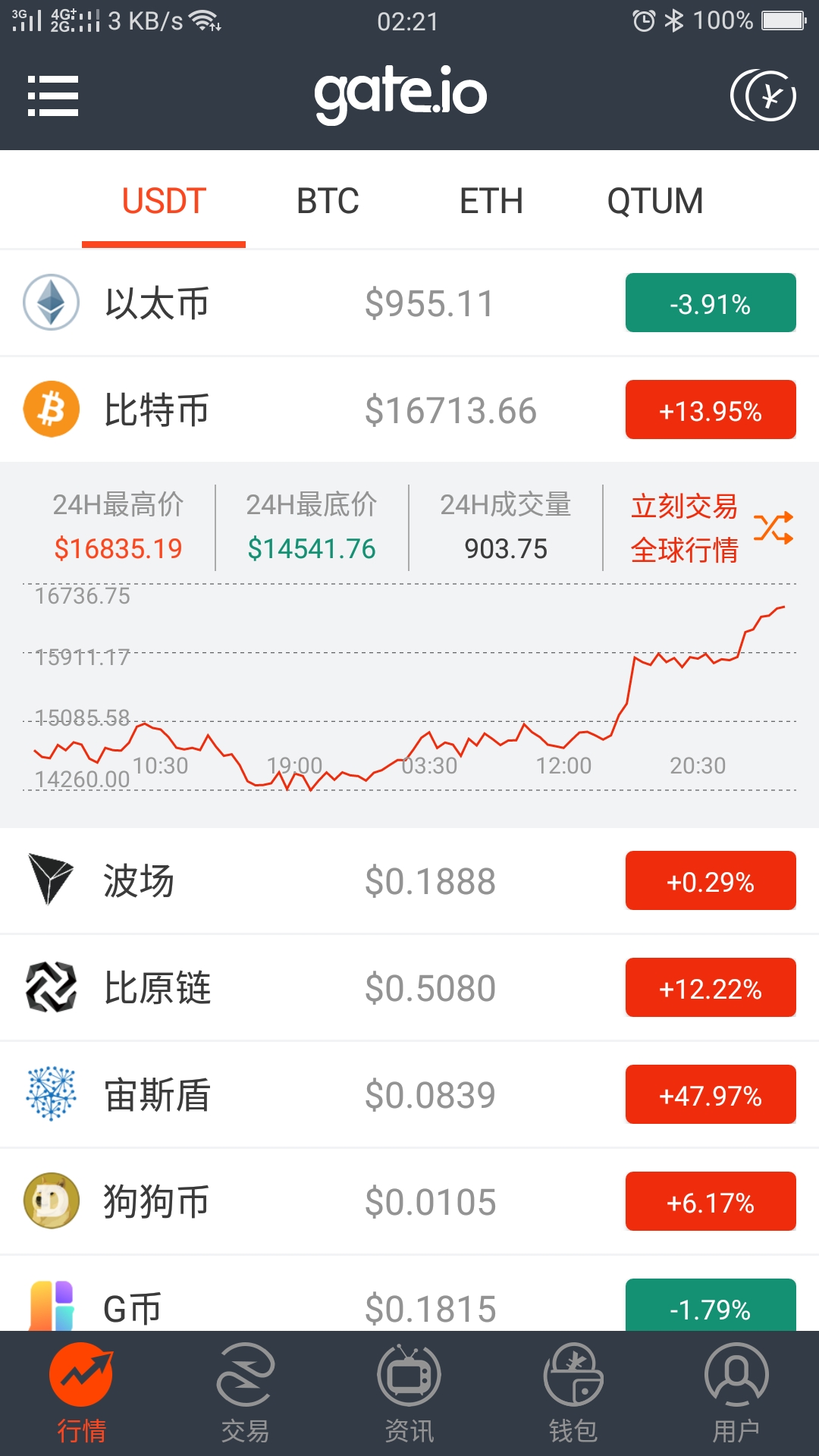Open 全球行情 global market
This screenshot has height=1456, width=819.
click(684, 550)
